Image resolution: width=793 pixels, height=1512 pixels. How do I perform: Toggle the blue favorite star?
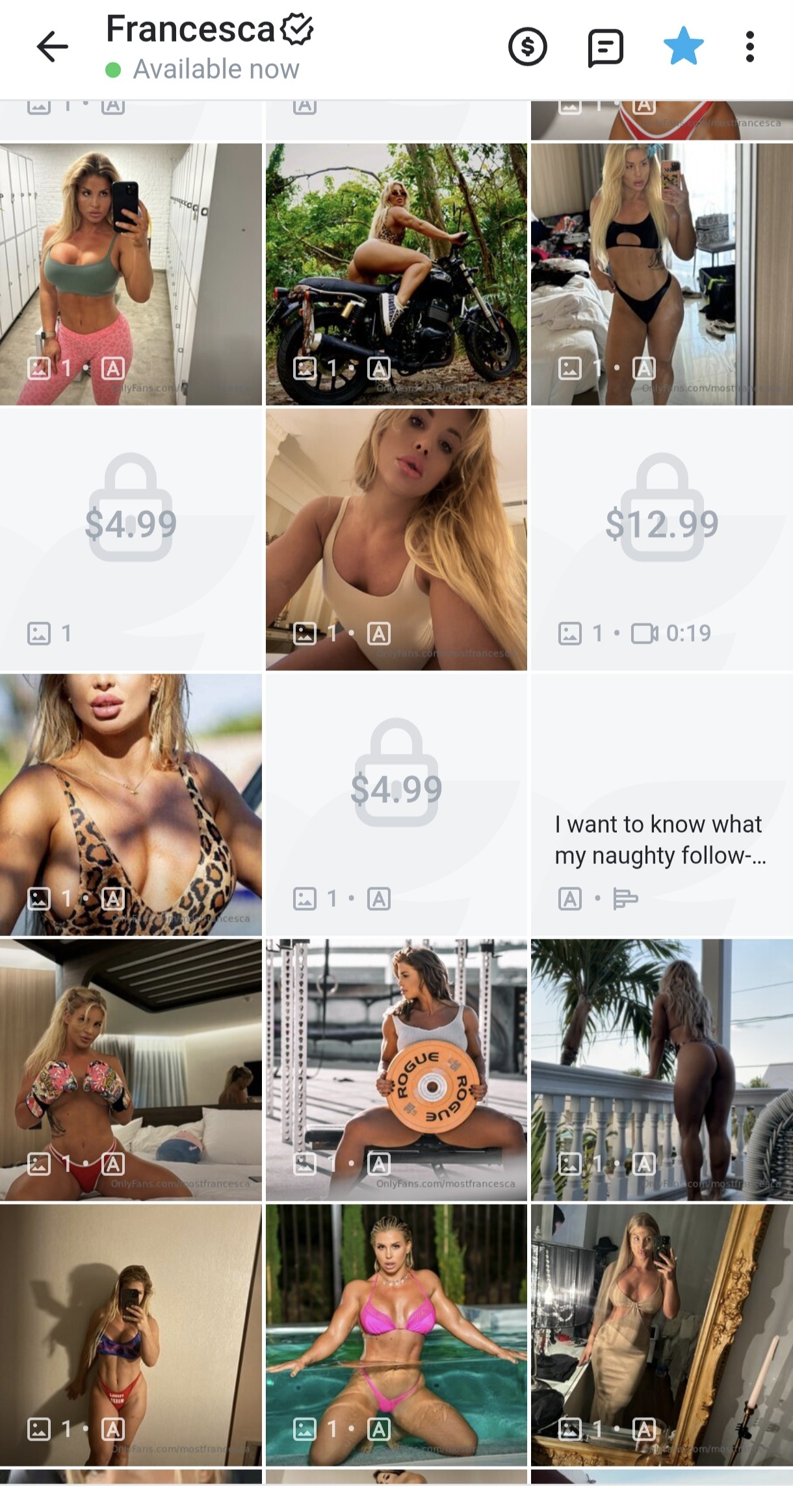(684, 46)
